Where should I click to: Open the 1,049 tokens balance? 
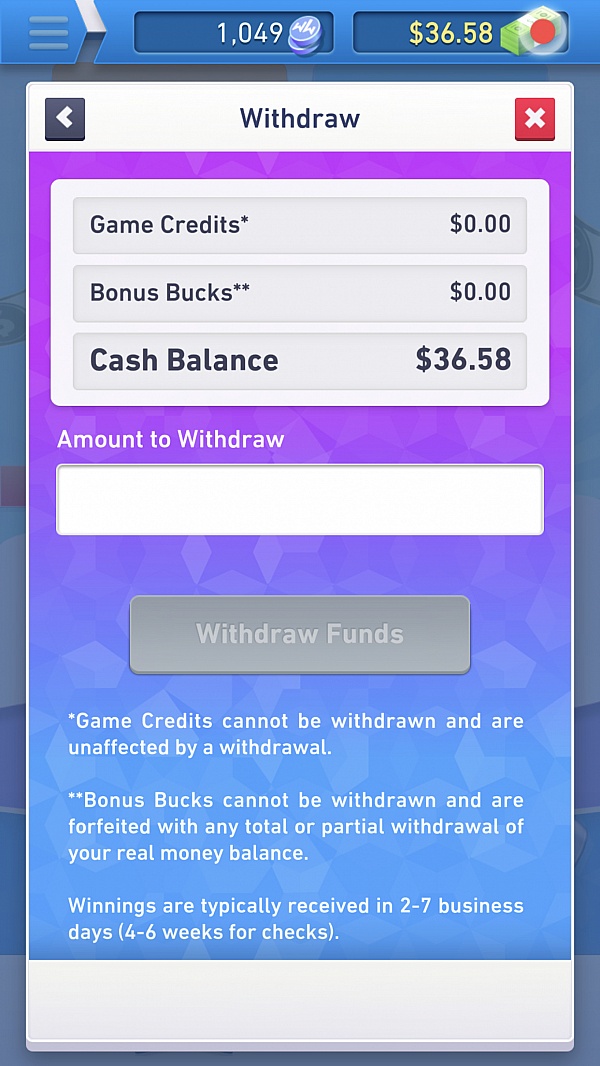pyautogui.click(x=233, y=33)
